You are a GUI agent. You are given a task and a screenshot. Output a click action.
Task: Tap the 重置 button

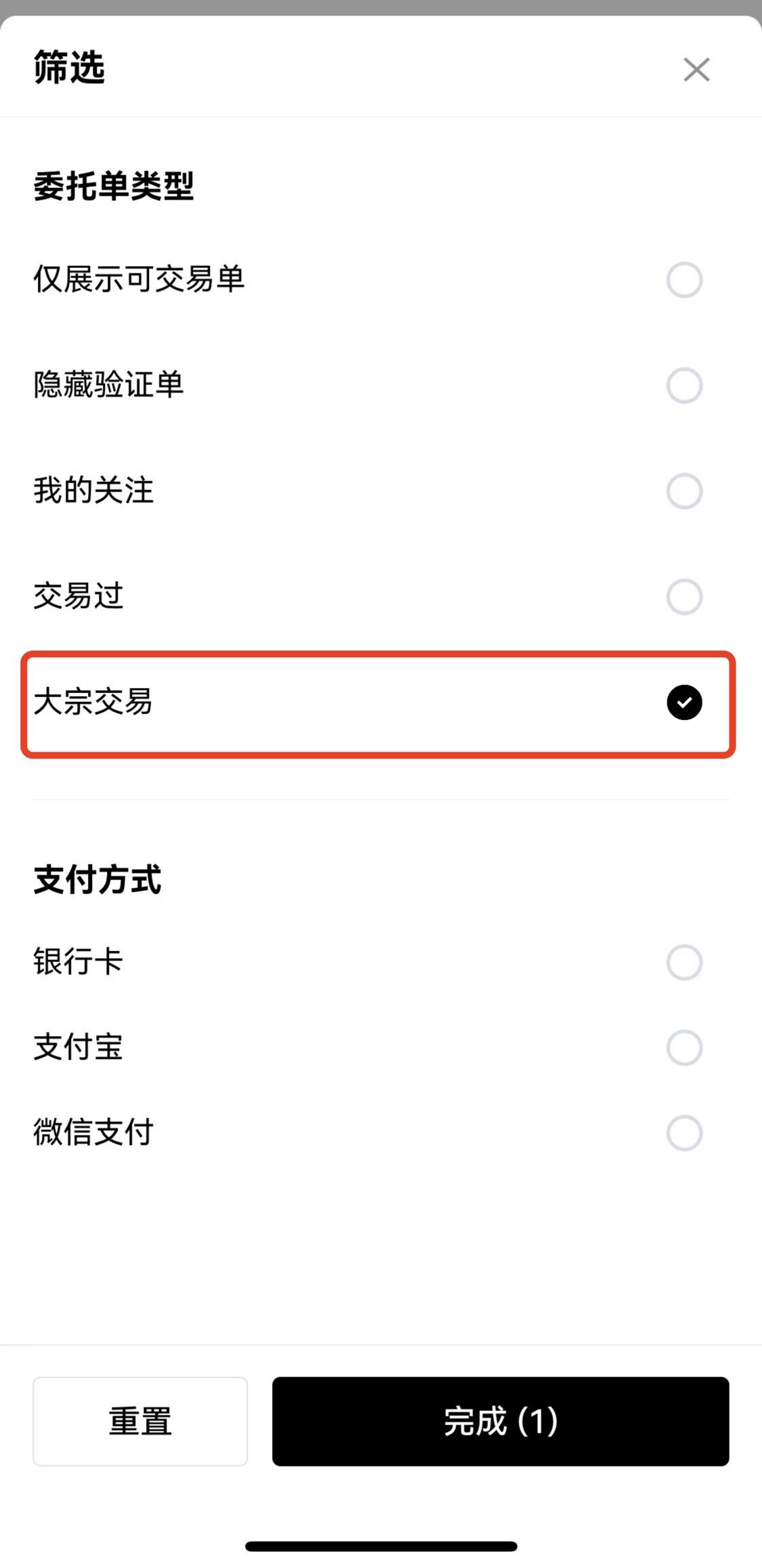pyautogui.click(x=140, y=1421)
